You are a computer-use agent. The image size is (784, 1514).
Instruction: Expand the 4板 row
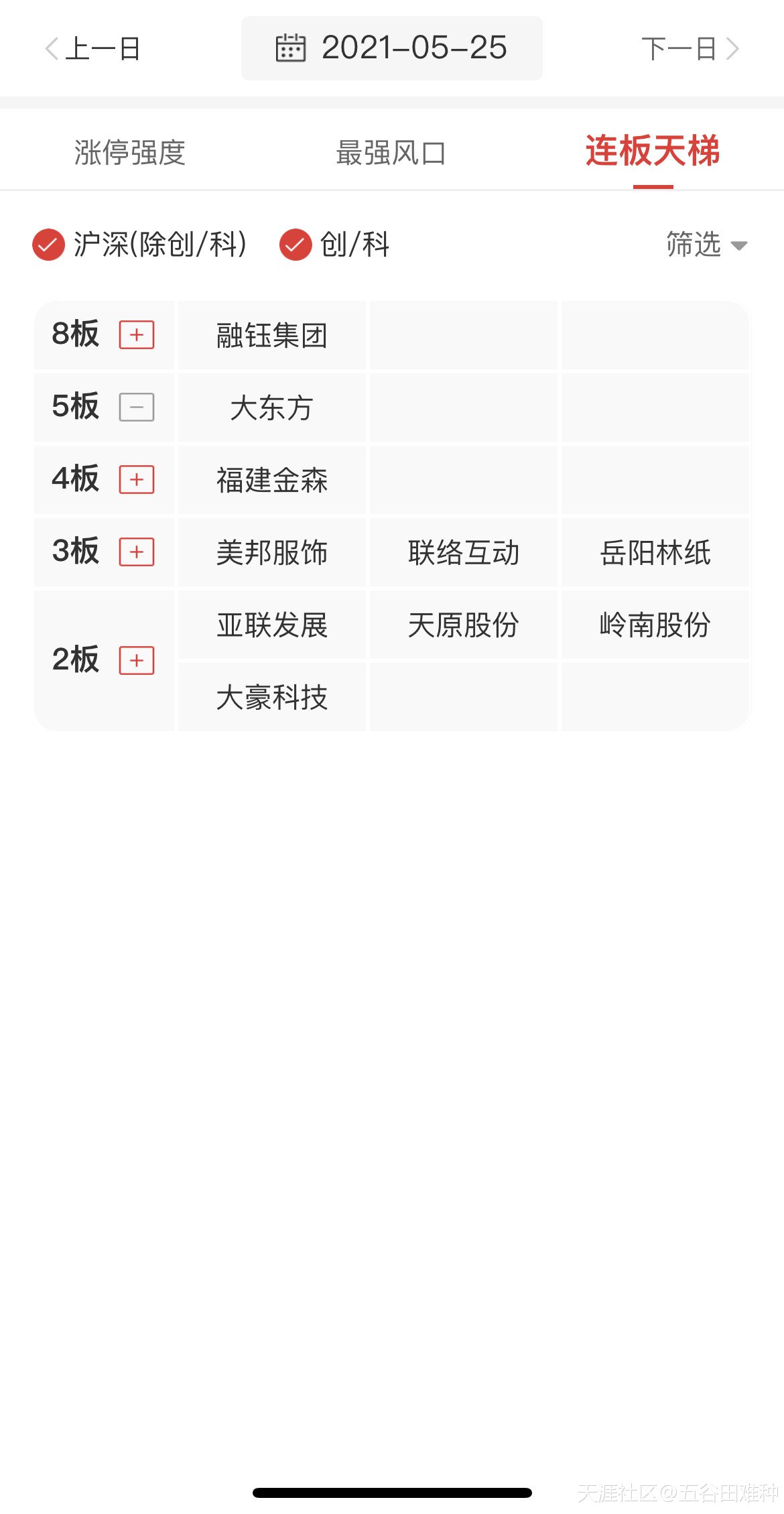(x=137, y=479)
